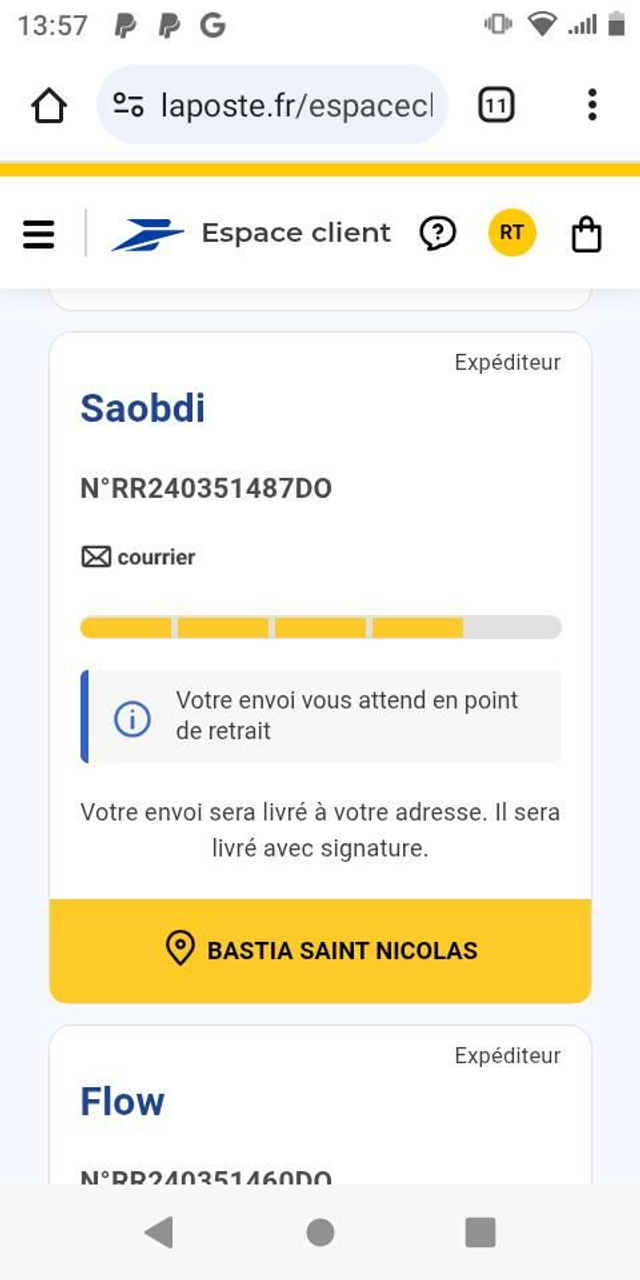
Task: Open the recent apps view
Action: coord(481,1232)
